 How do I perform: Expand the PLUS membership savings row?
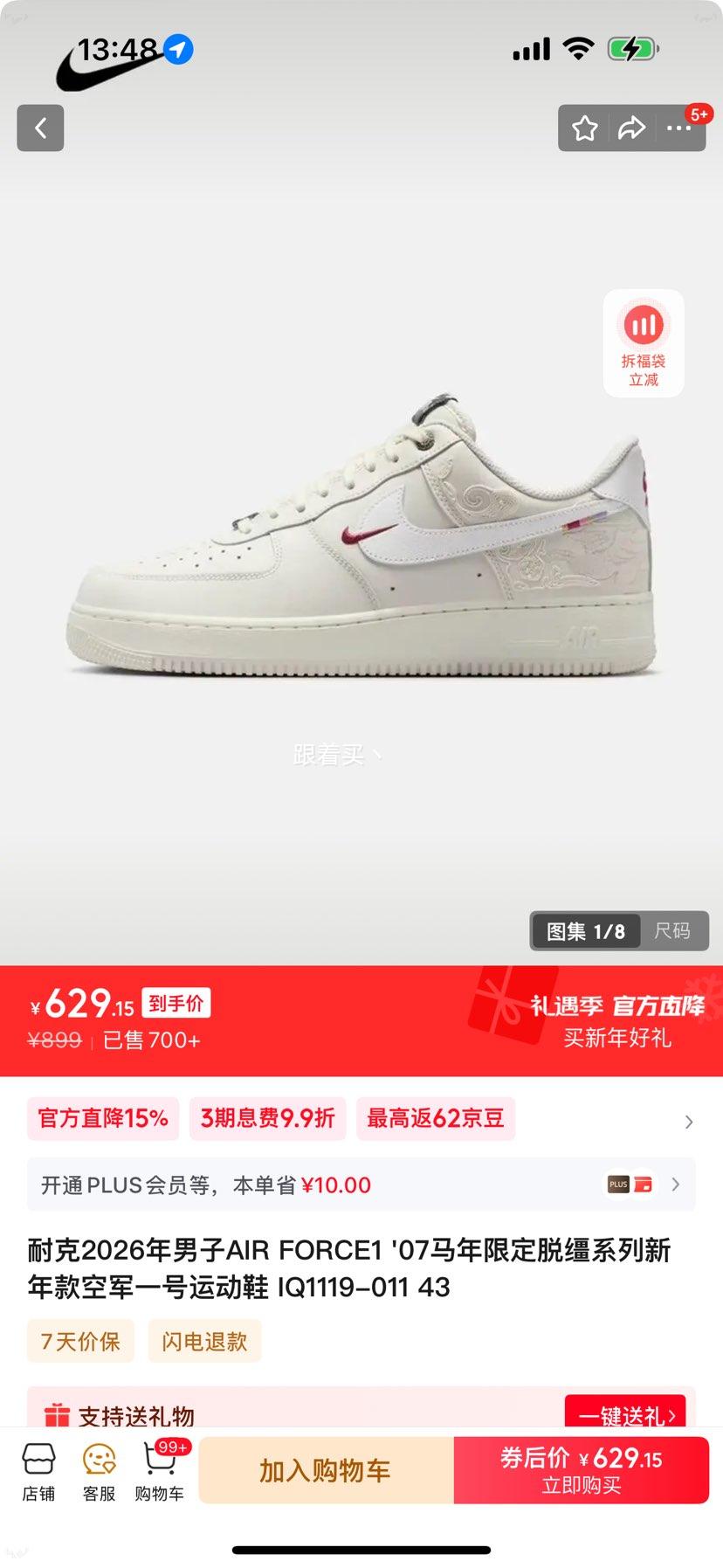675,1185
